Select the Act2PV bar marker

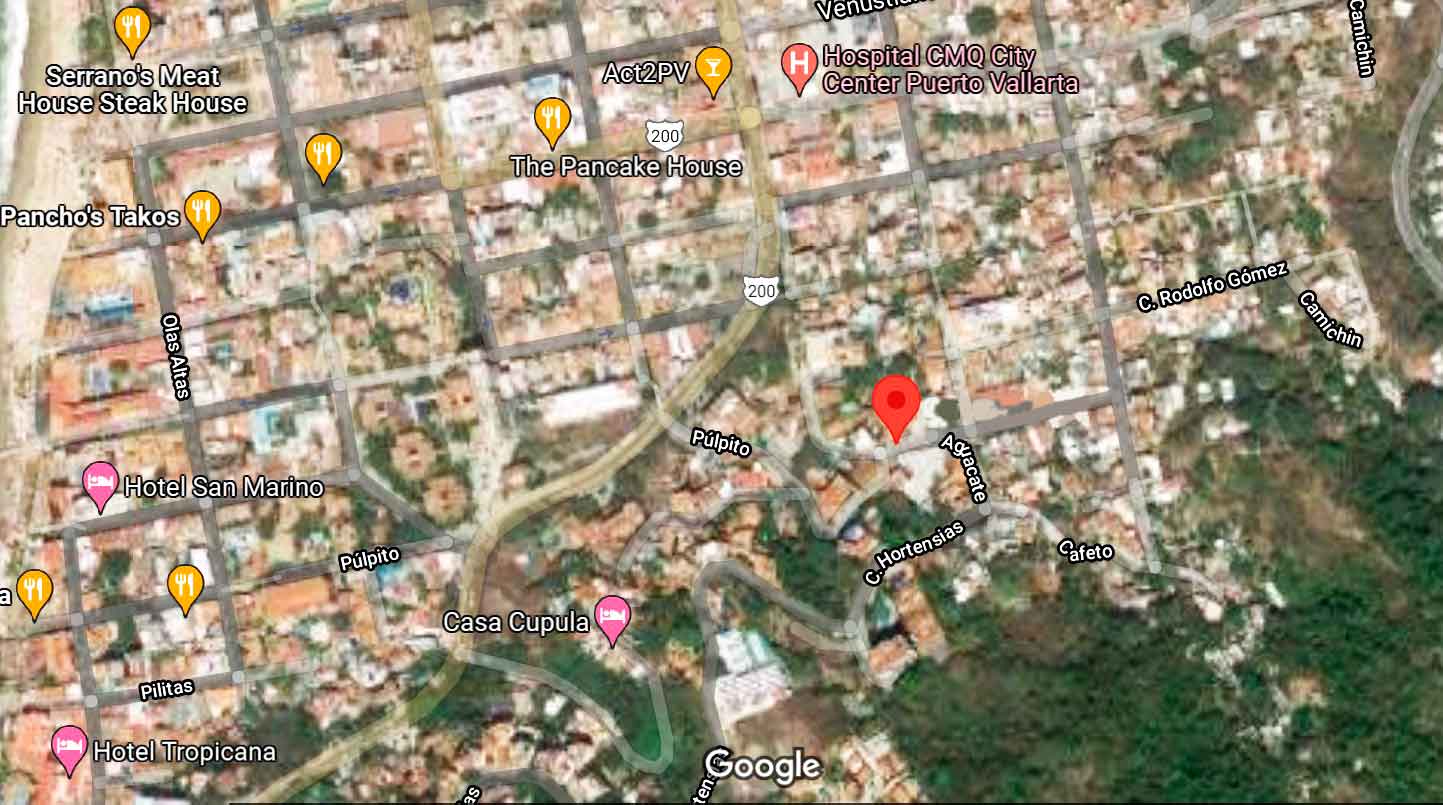713,69
